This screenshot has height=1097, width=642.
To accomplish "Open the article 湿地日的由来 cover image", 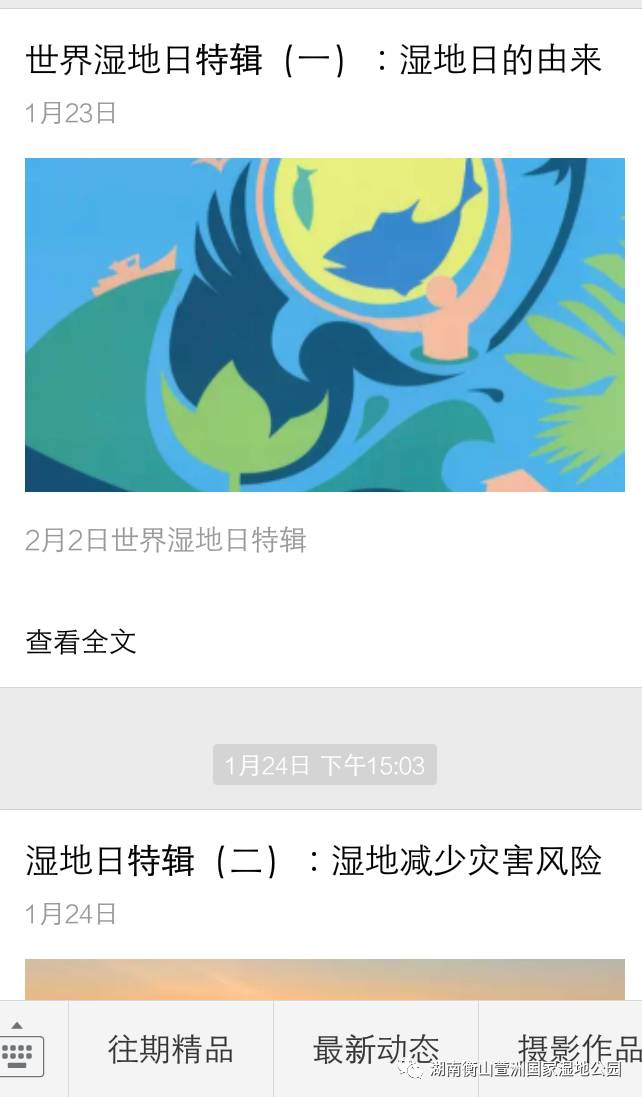I will (325, 325).
